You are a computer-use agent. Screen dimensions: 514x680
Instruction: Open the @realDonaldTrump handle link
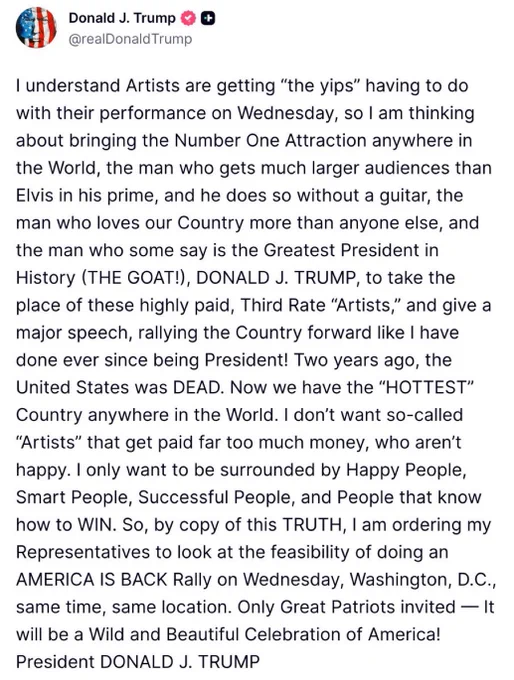(x=130, y=39)
